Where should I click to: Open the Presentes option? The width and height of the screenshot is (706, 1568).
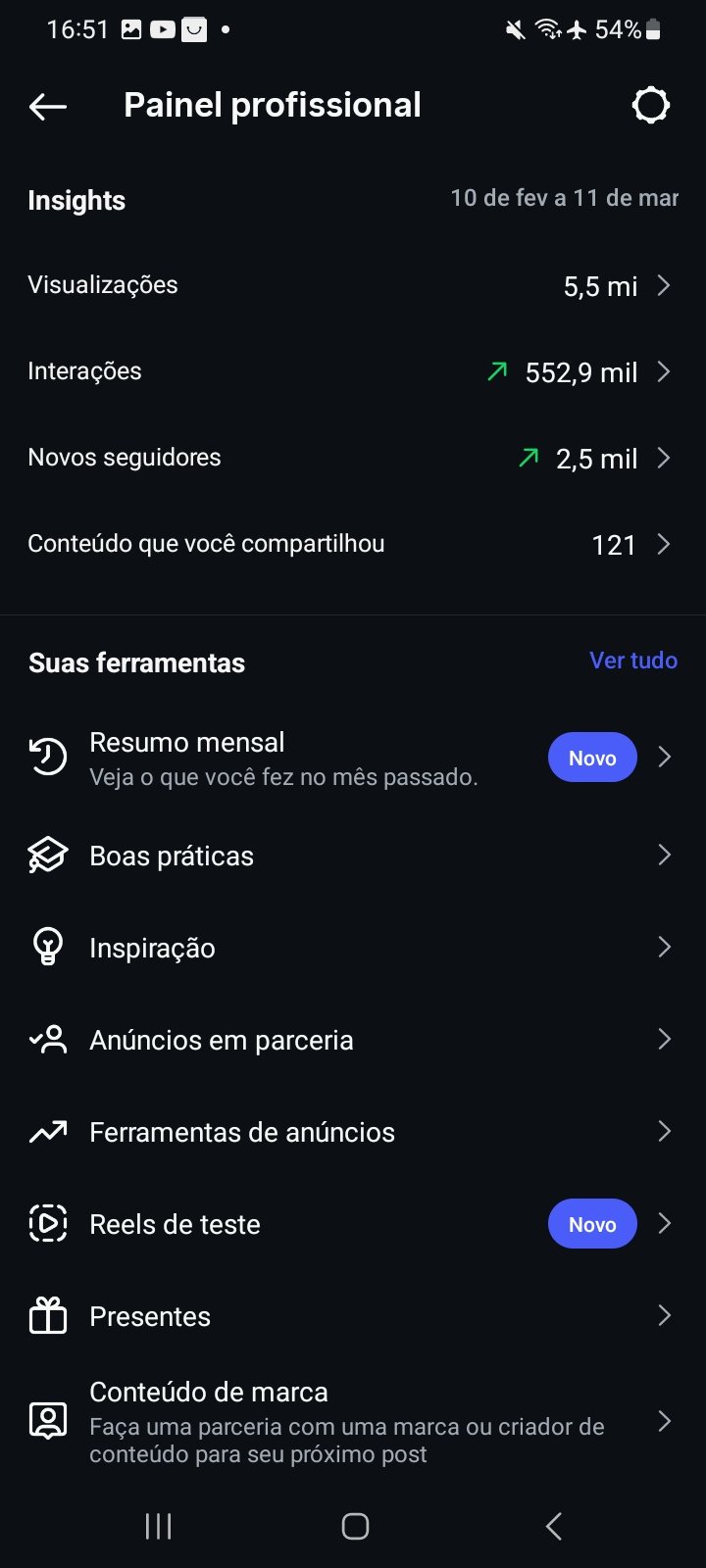[353, 1316]
